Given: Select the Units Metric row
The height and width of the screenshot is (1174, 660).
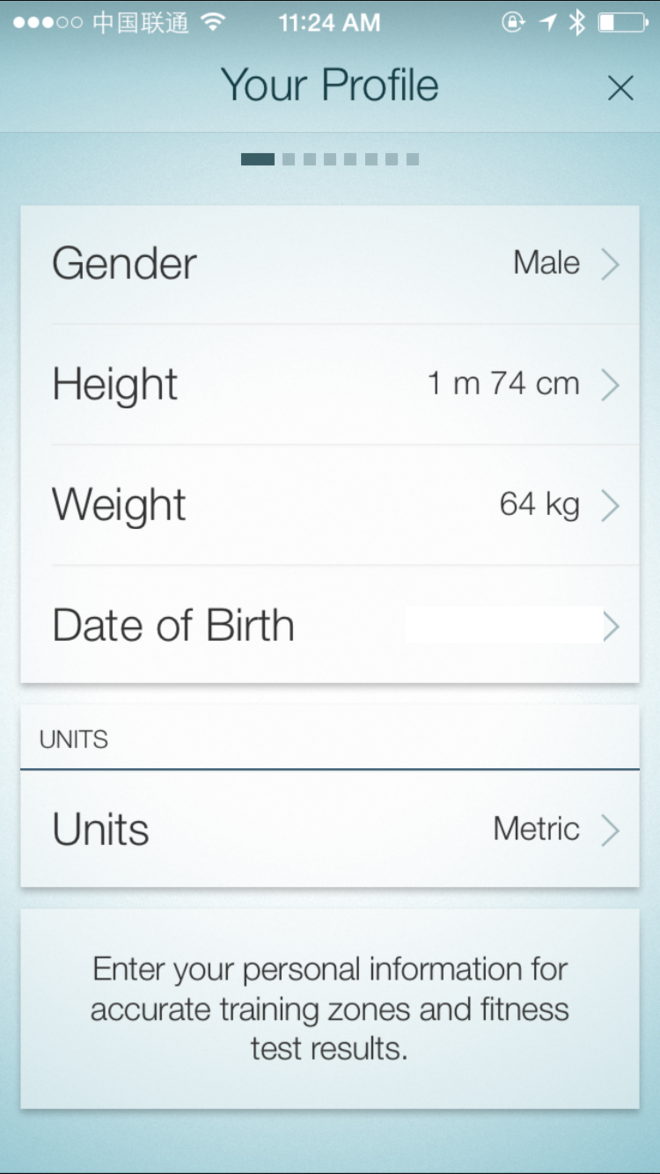Looking at the screenshot, I should 330,829.
